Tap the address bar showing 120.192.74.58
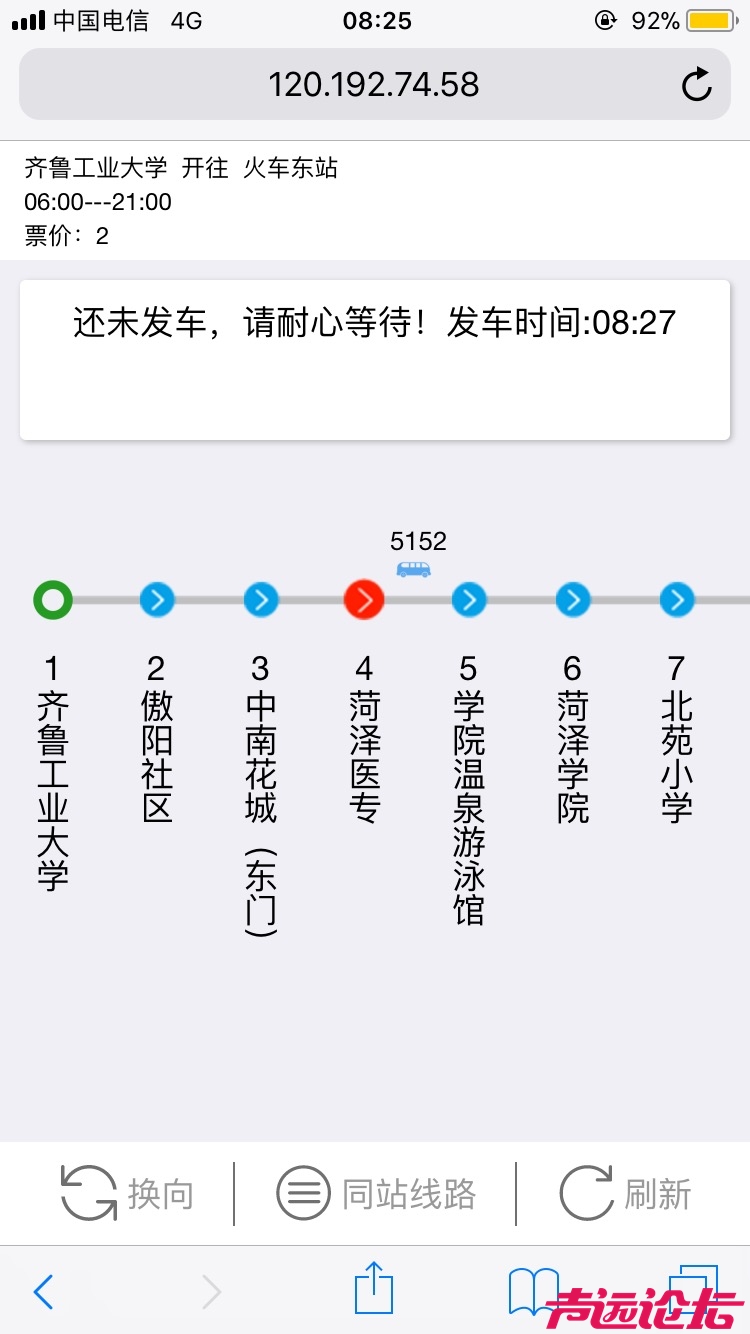 [373, 85]
